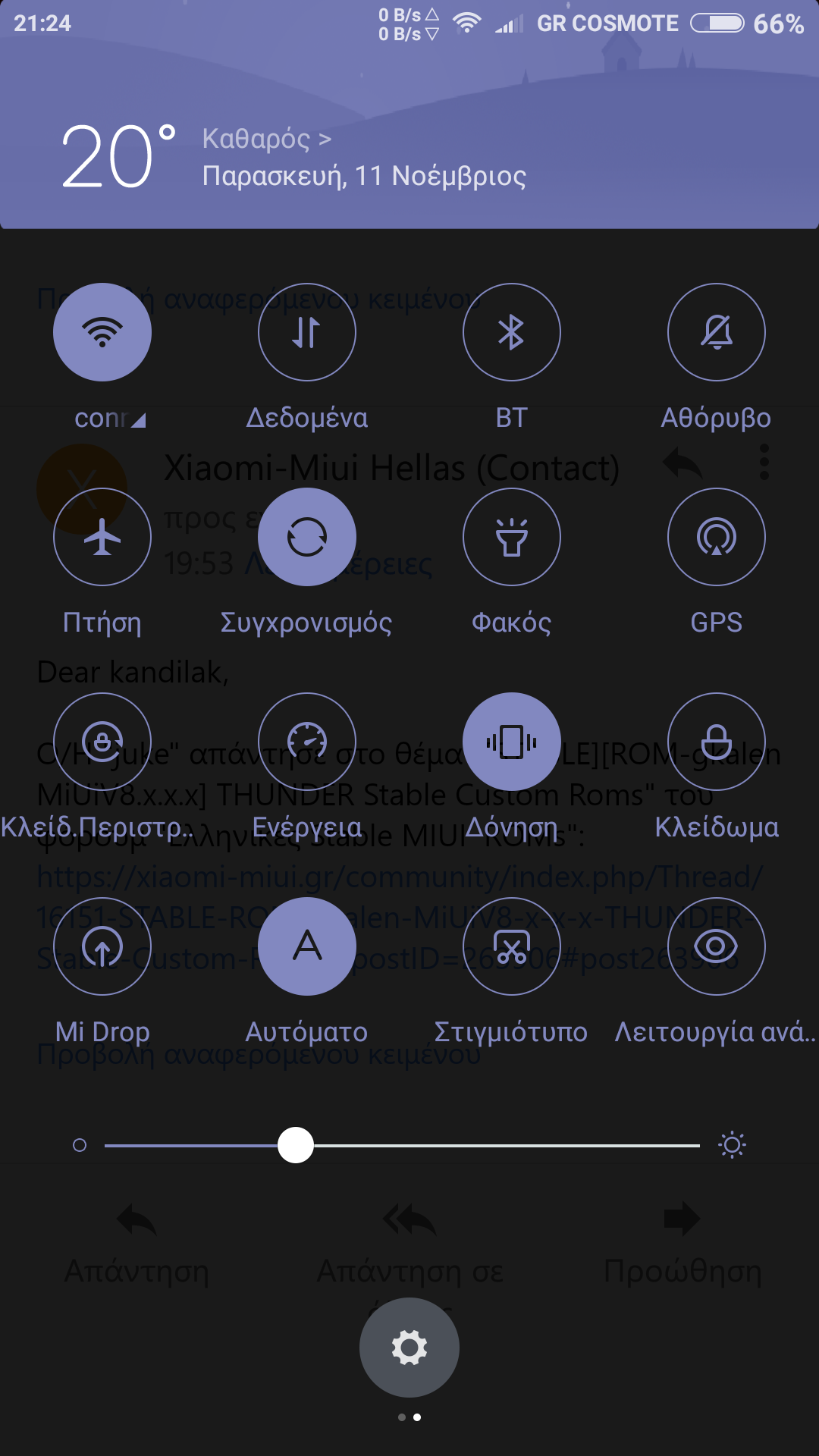The height and width of the screenshot is (1456, 819).
Task: Lock the screen with Κλείδωμα
Action: pyautogui.click(x=717, y=742)
